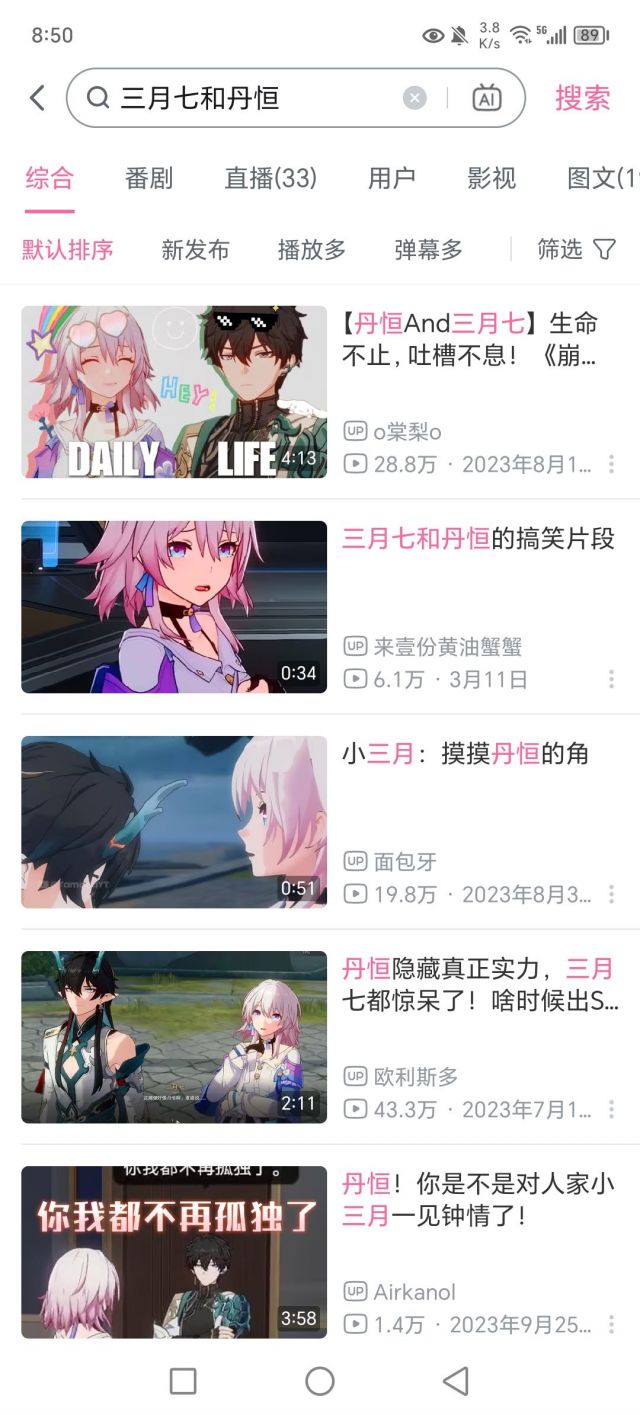640x1415 pixels.
Task: Open more options for 欧利斯多's video
Action: pyautogui.click(x=612, y=1109)
